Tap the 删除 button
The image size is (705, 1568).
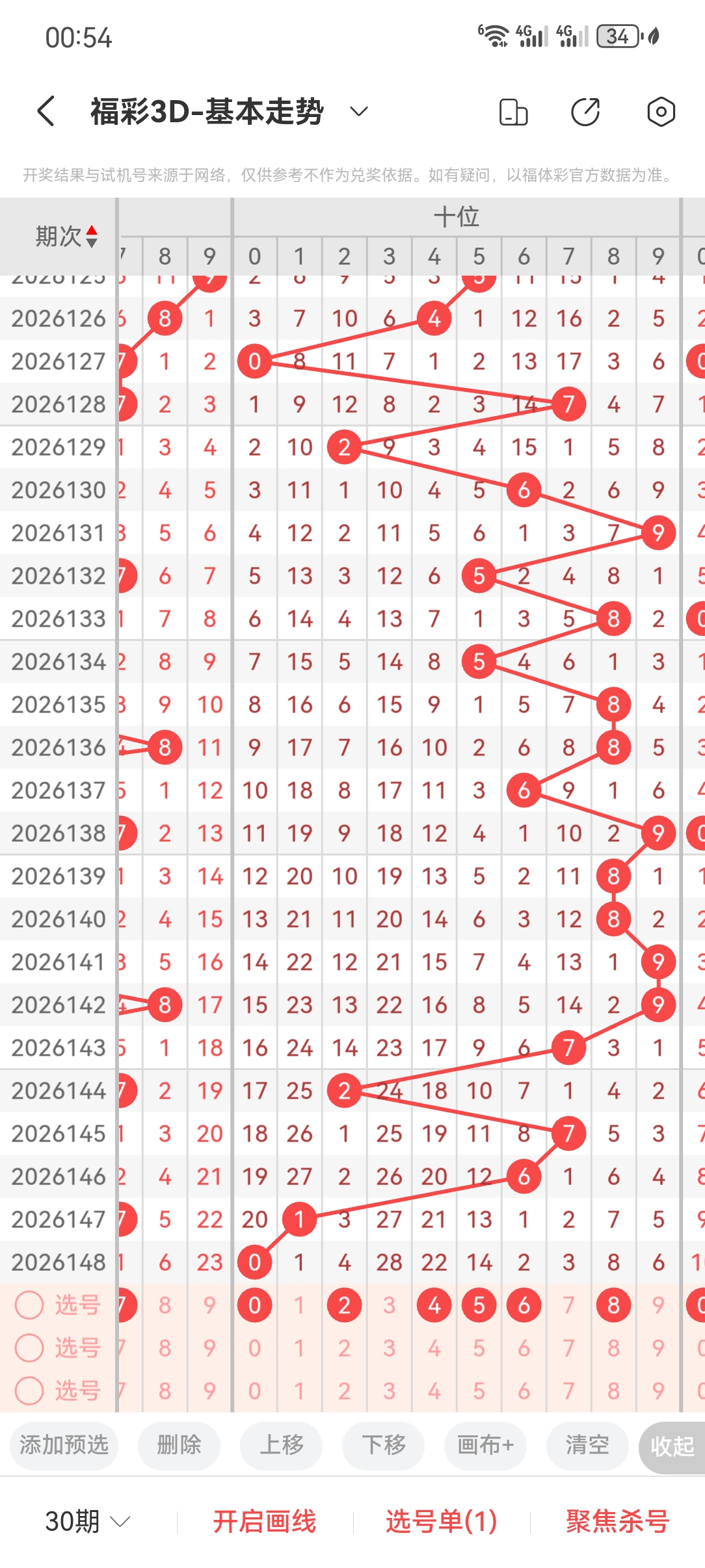[179, 1446]
